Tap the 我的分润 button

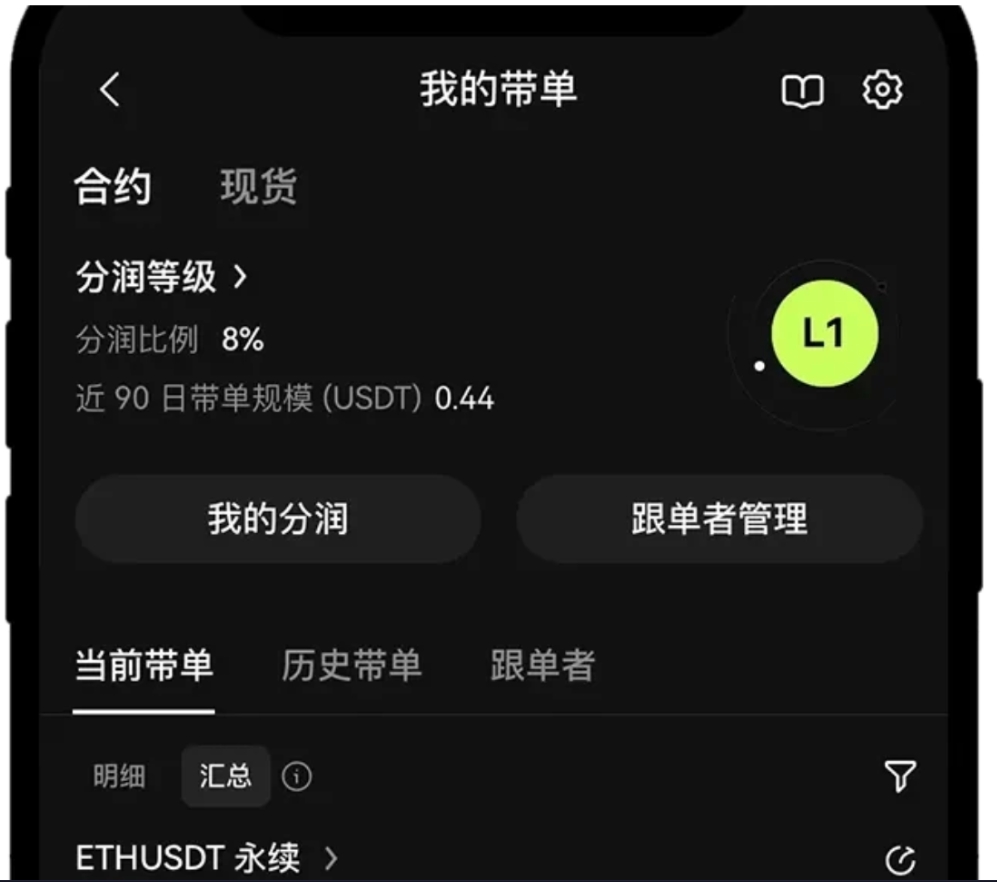point(278,519)
